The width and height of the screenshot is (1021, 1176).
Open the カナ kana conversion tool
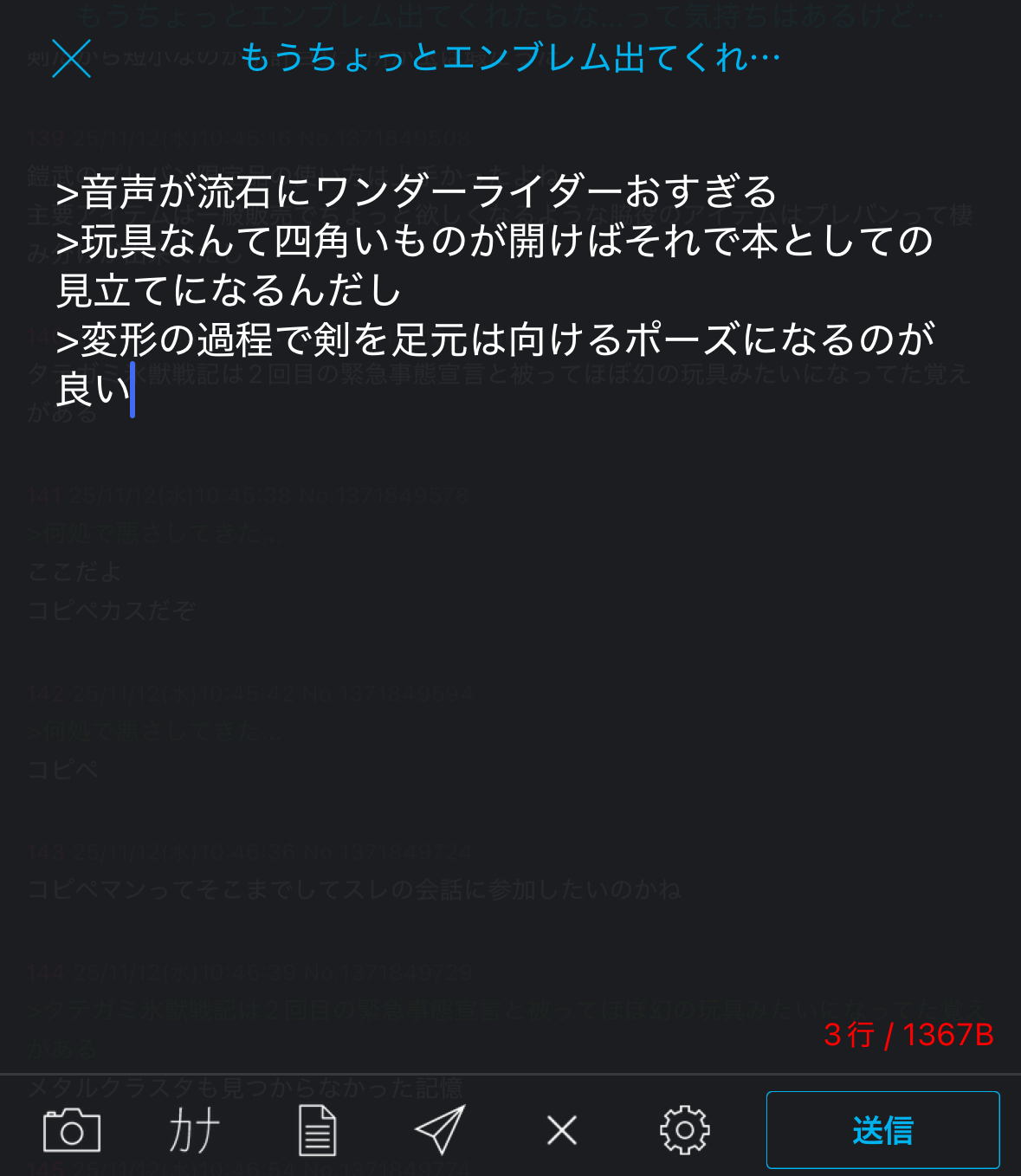pyautogui.click(x=194, y=1130)
